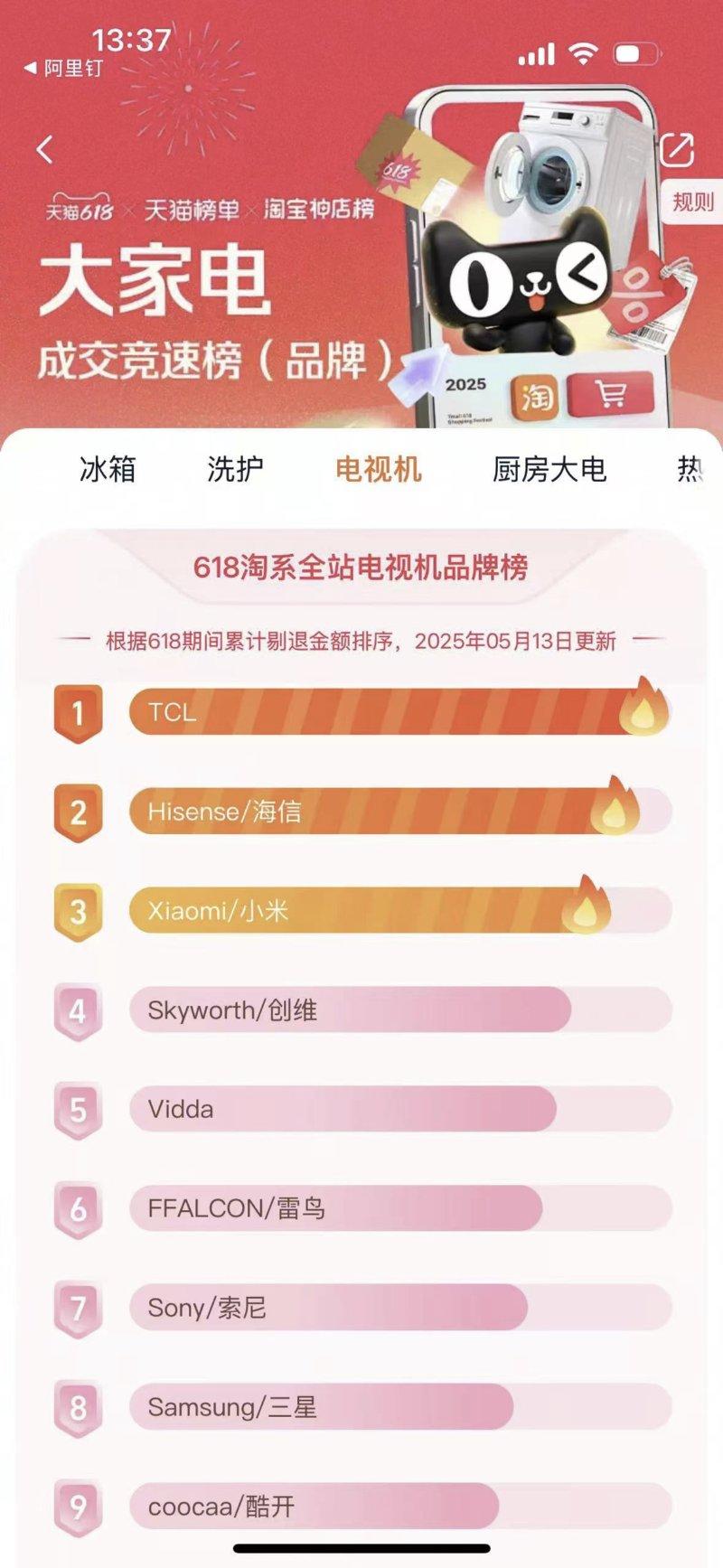Return to 阿里钉 app
This screenshot has width=723, height=1568.
tap(63, 69)
